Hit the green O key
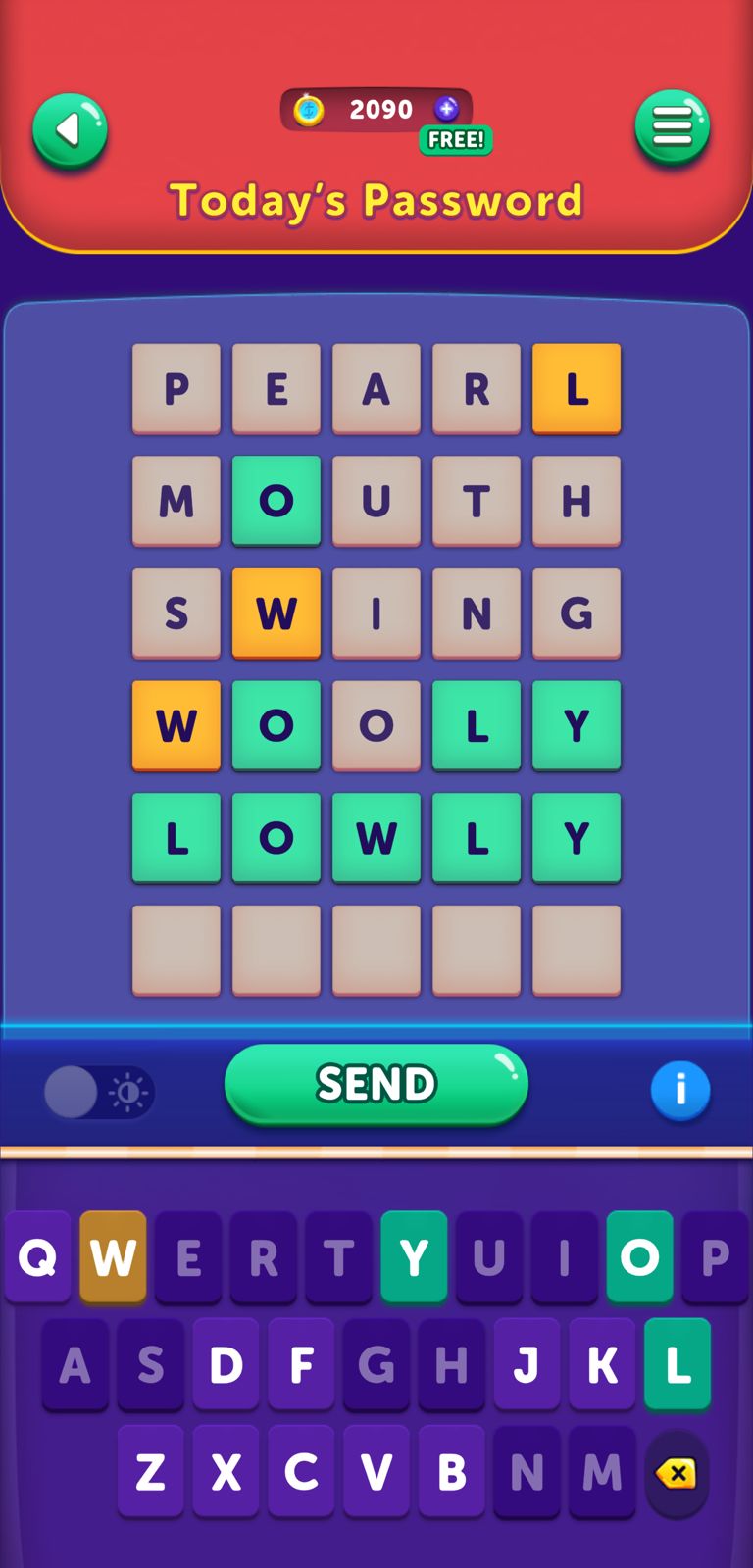753x1568 pixels. point(639,1256)
